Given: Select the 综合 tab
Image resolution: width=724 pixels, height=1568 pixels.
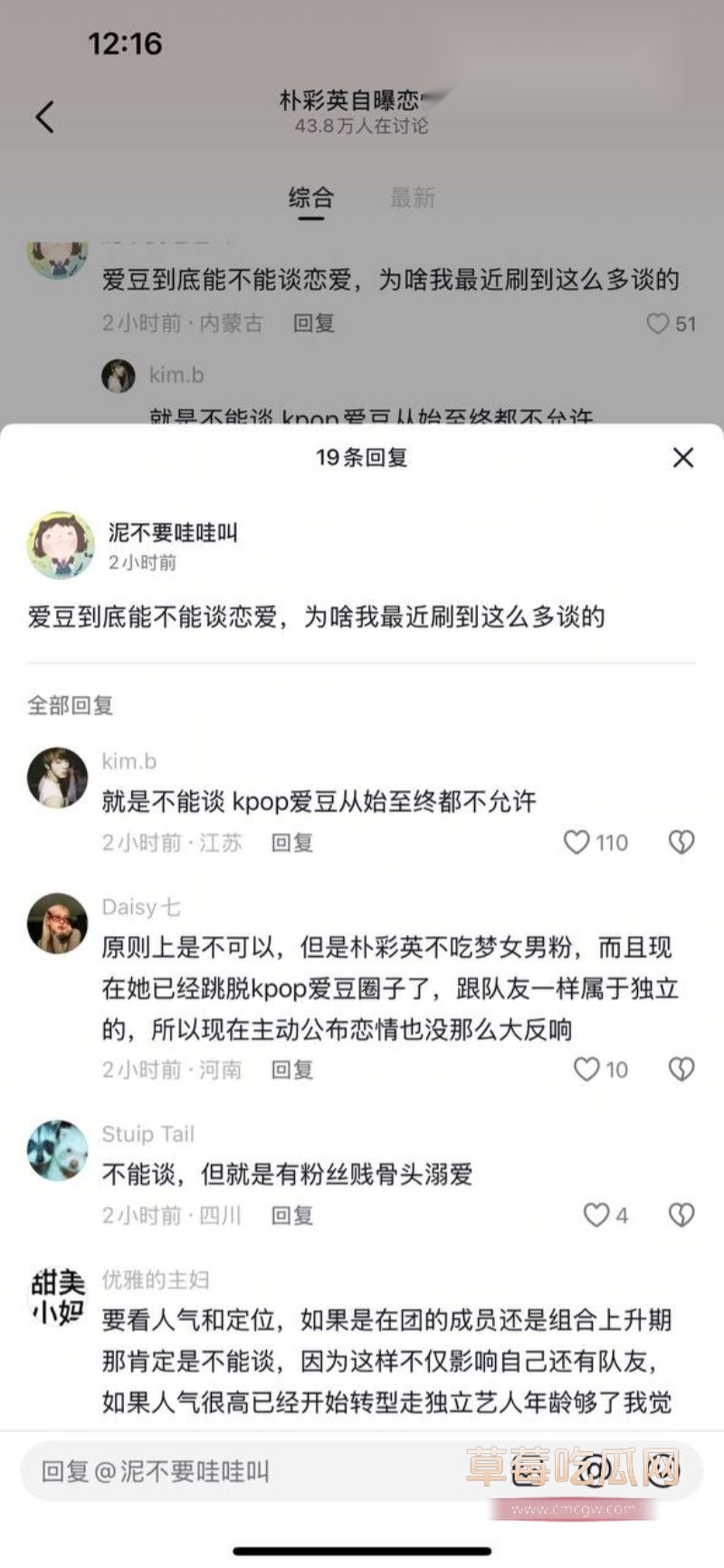Looking at the screenshot, I should (x=311, y=197).
